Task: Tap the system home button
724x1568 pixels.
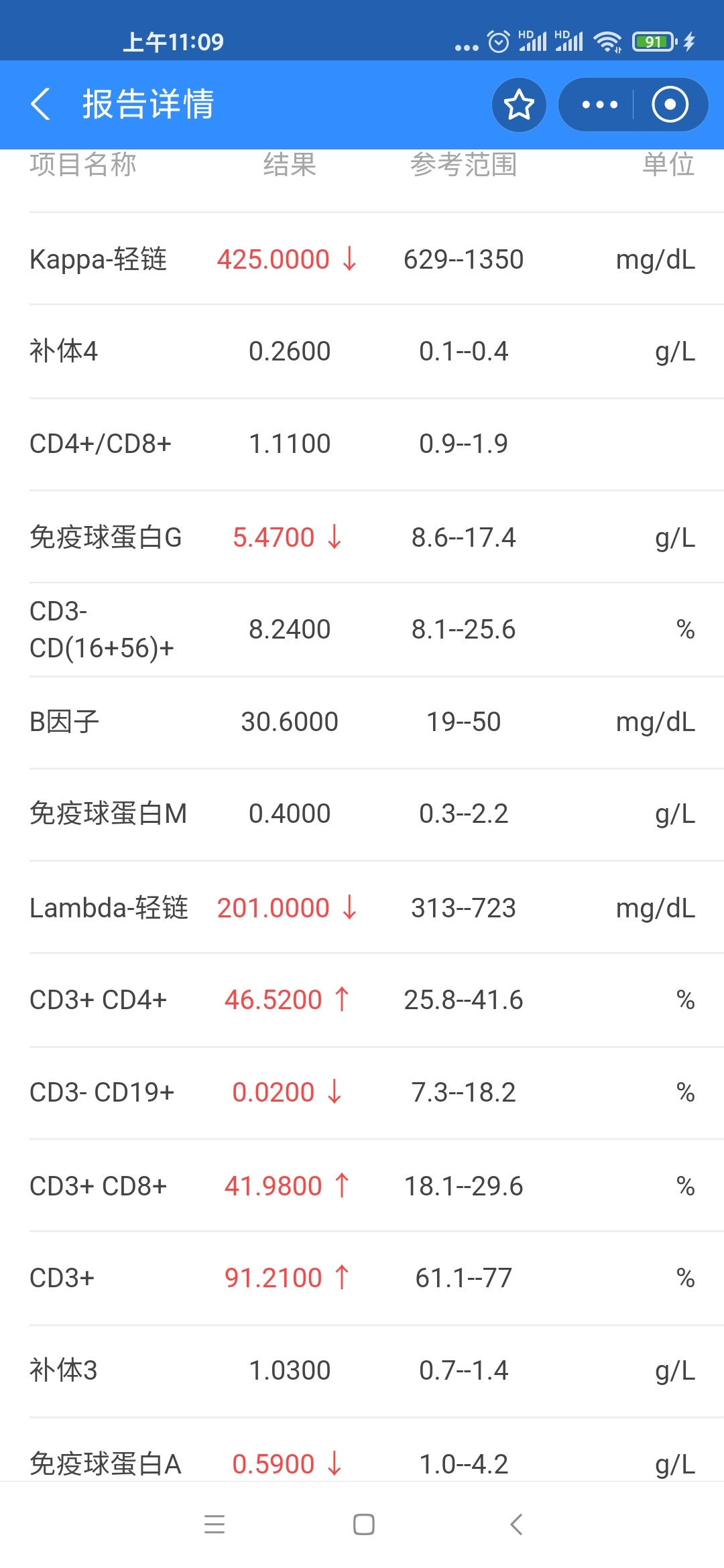Action: tap(363, 1524)
